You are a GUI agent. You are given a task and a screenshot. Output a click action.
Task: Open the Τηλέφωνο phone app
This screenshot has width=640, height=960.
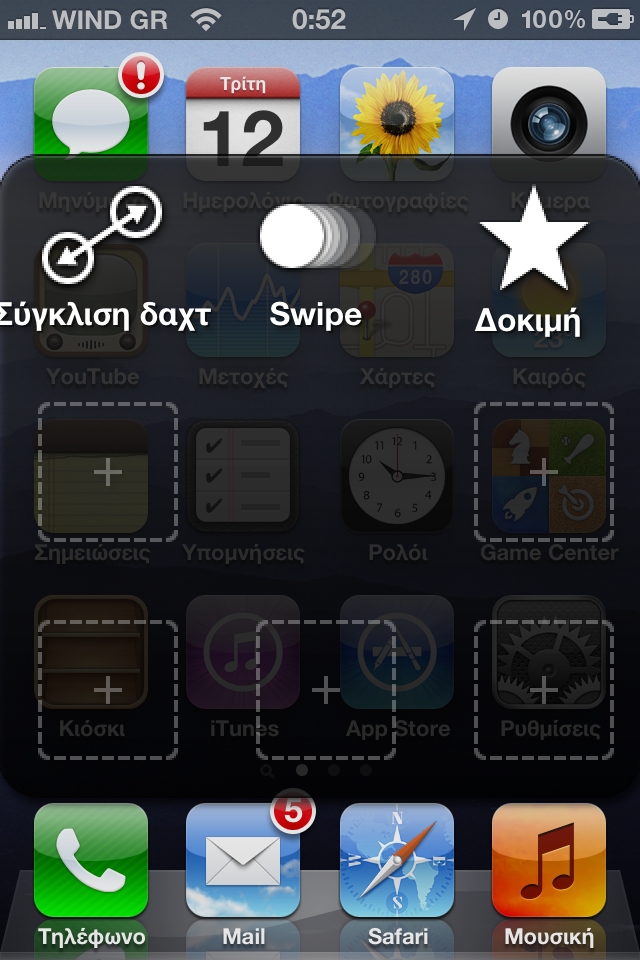91,860
